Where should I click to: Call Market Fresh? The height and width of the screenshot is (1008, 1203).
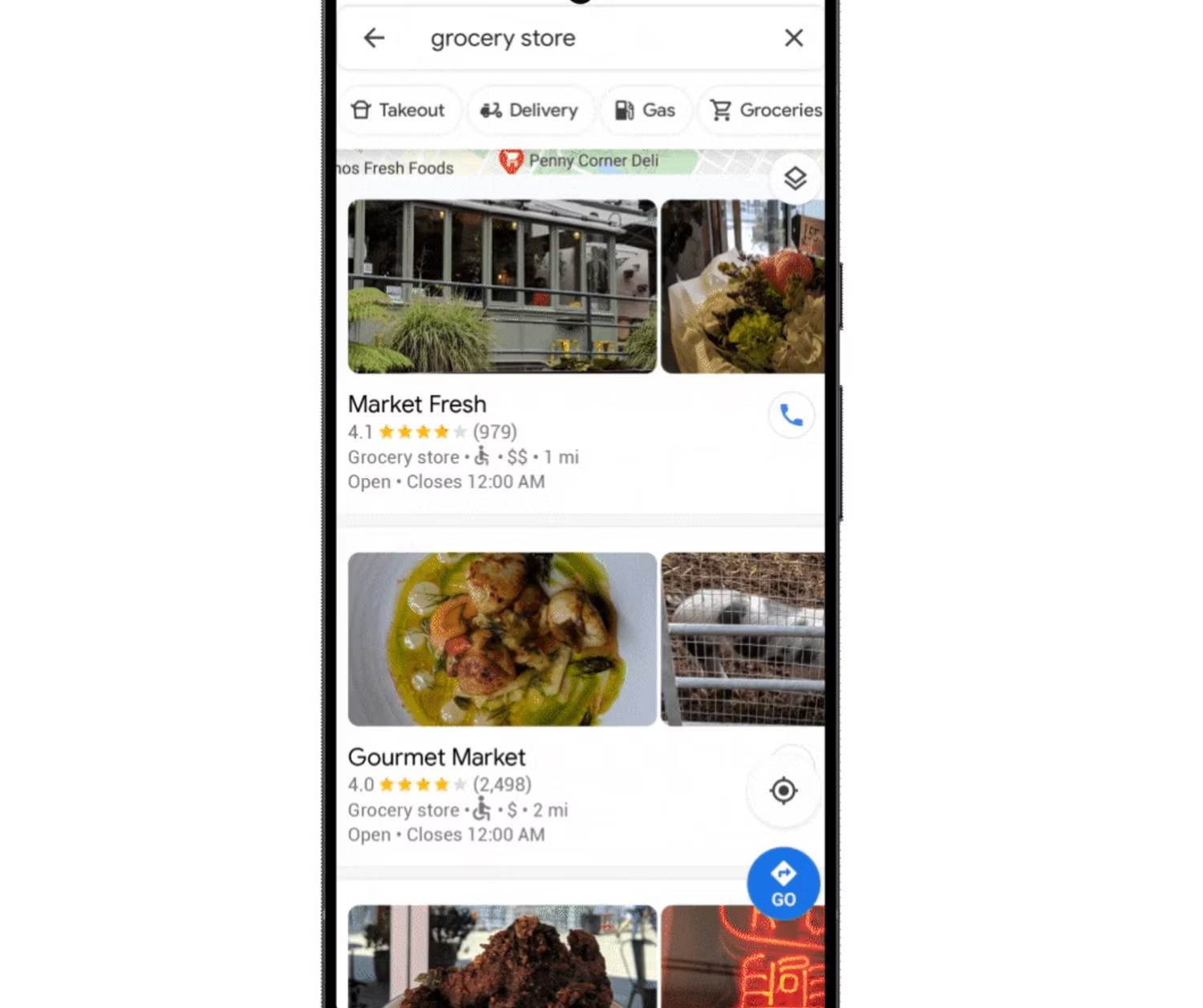pos(791,415)
